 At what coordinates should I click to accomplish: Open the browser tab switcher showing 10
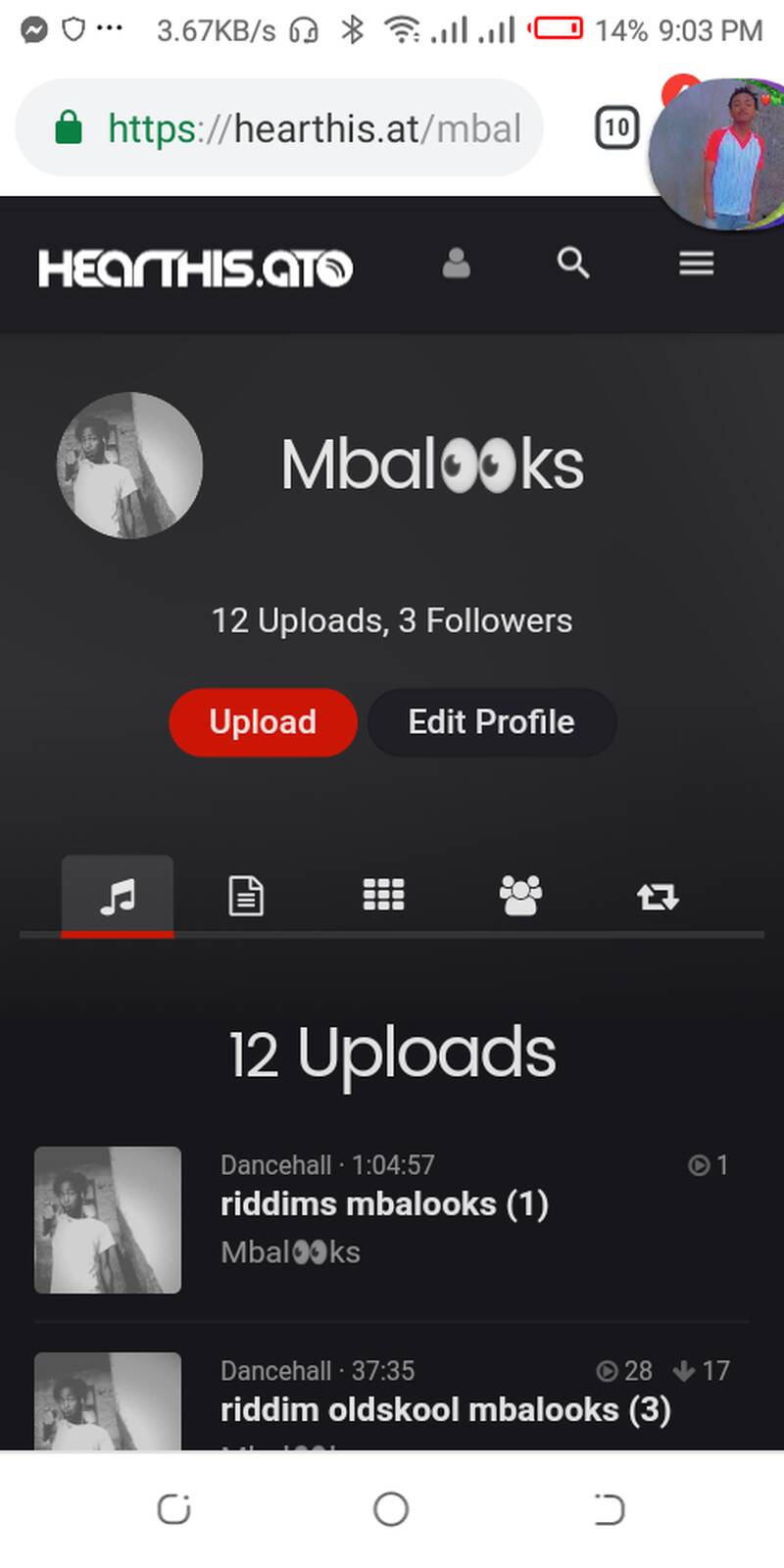coord(616,128)
